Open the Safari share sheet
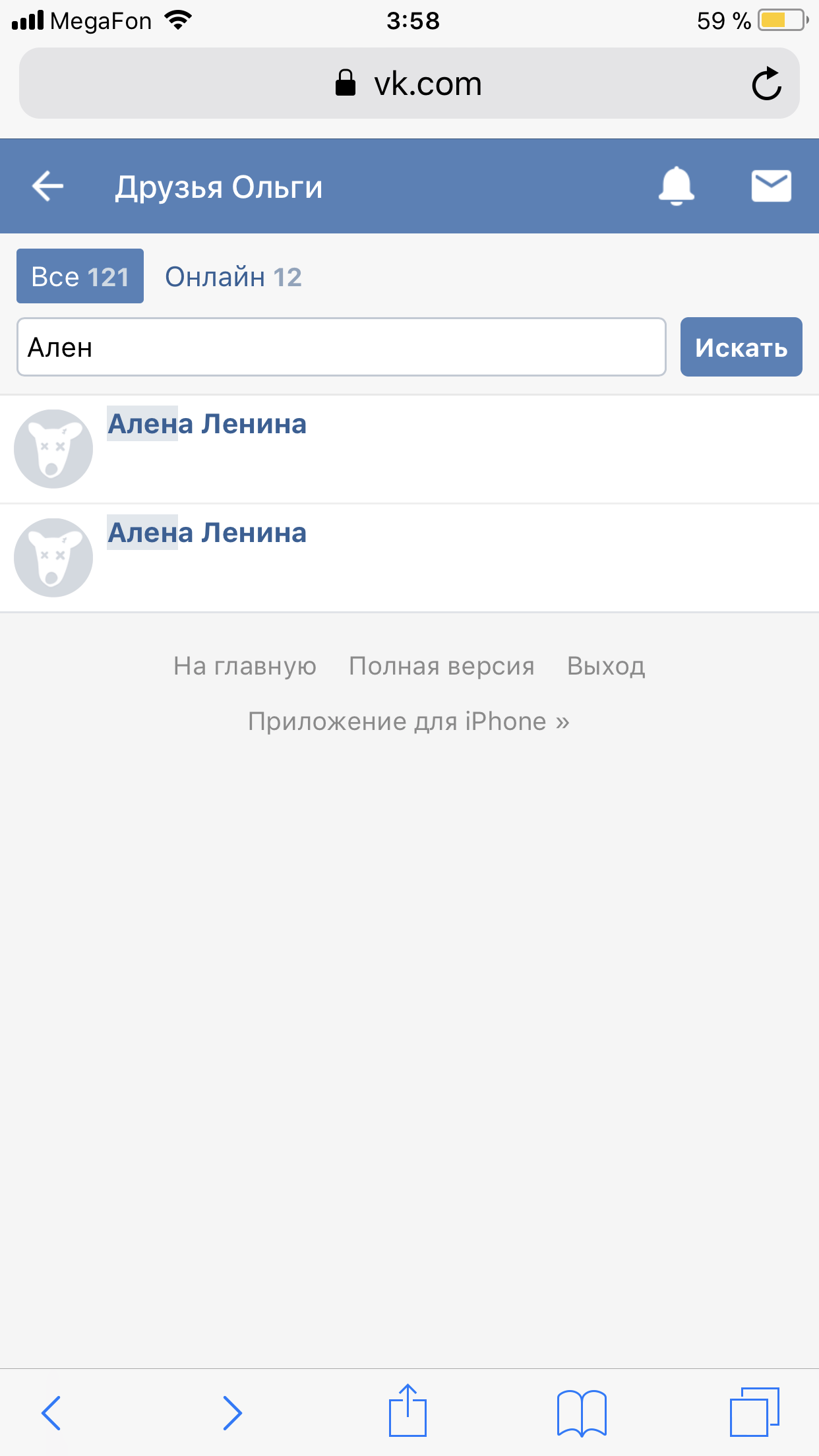 tap(408, 1411)
